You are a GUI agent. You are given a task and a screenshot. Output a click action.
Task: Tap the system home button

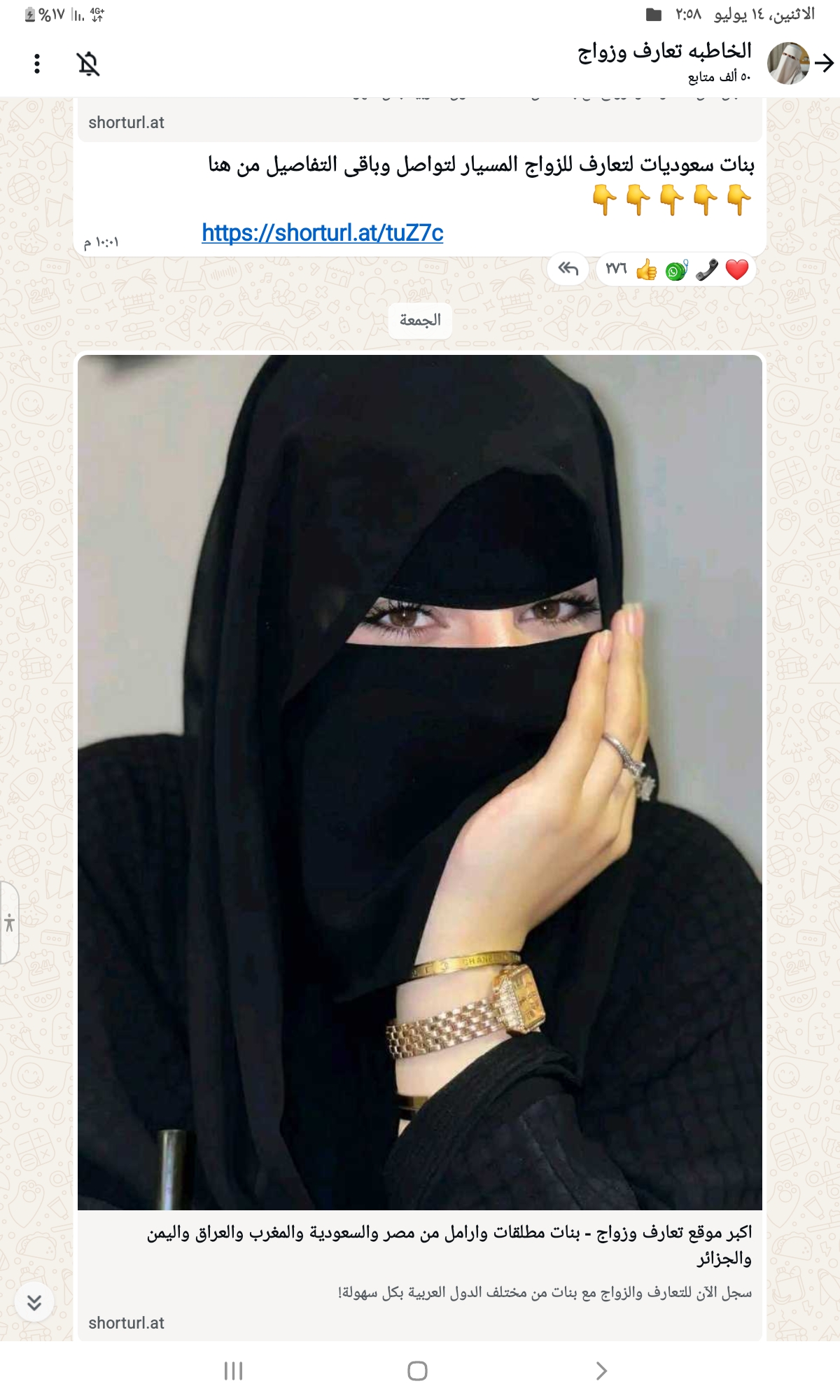pos(417,1371)
